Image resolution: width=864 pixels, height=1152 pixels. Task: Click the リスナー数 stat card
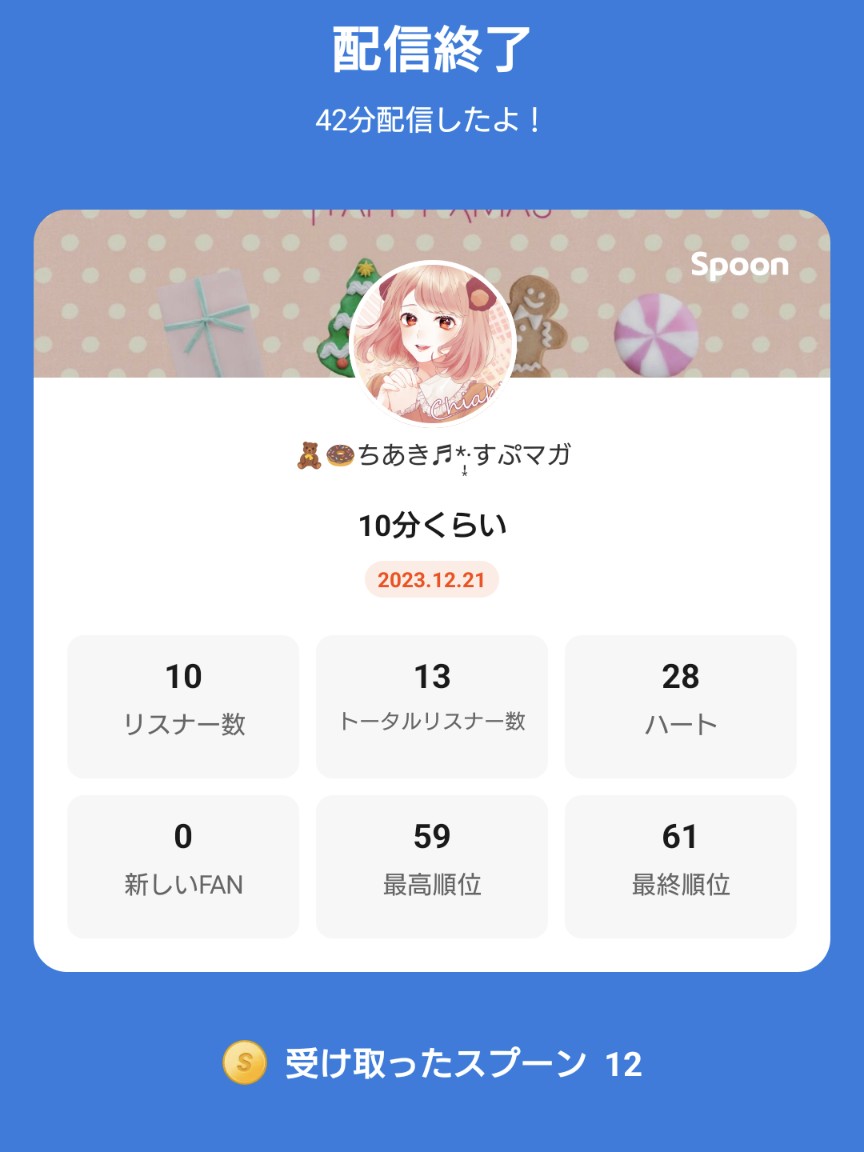(182, 704)
